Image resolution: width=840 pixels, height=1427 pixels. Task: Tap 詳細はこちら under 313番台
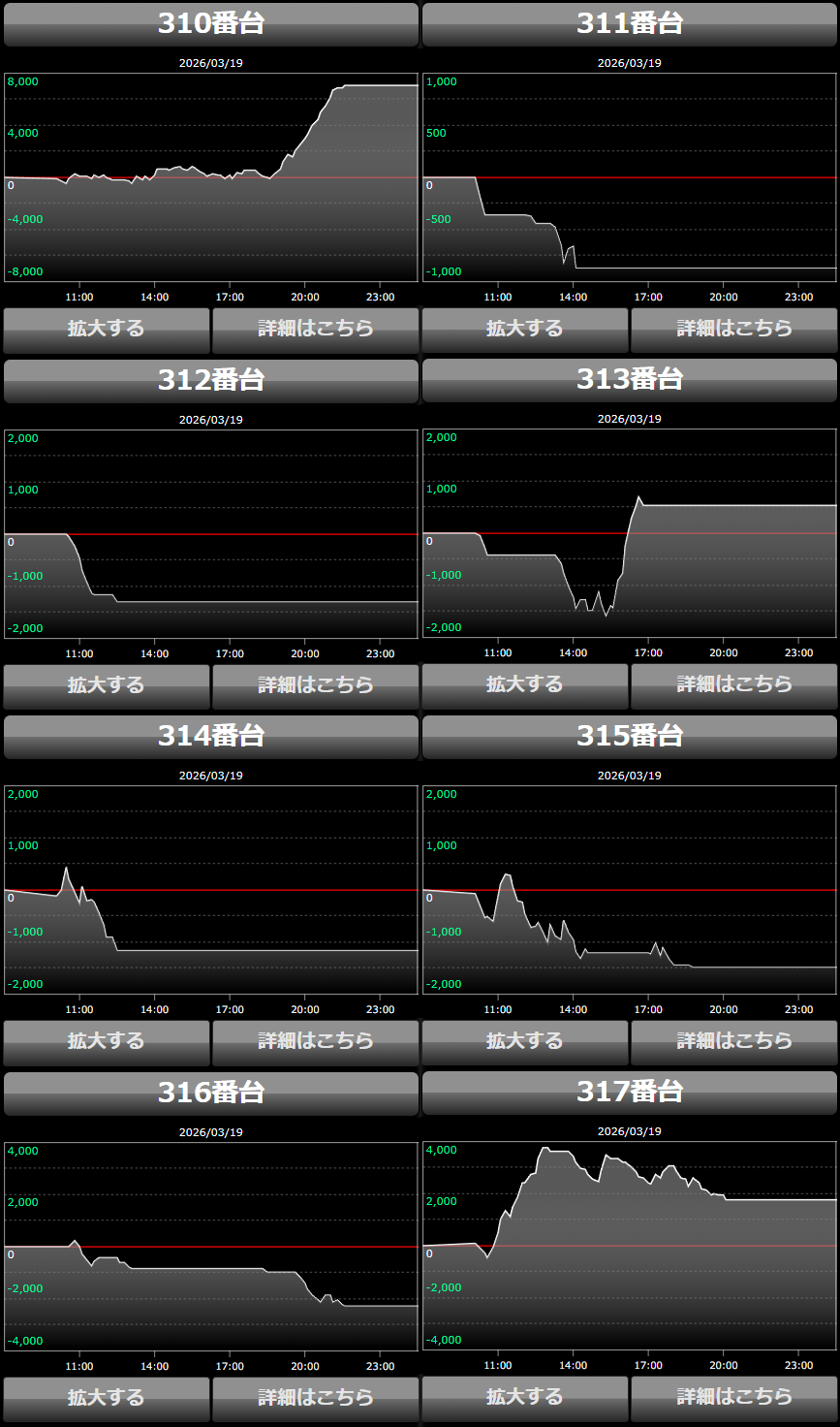pos(733,685)
